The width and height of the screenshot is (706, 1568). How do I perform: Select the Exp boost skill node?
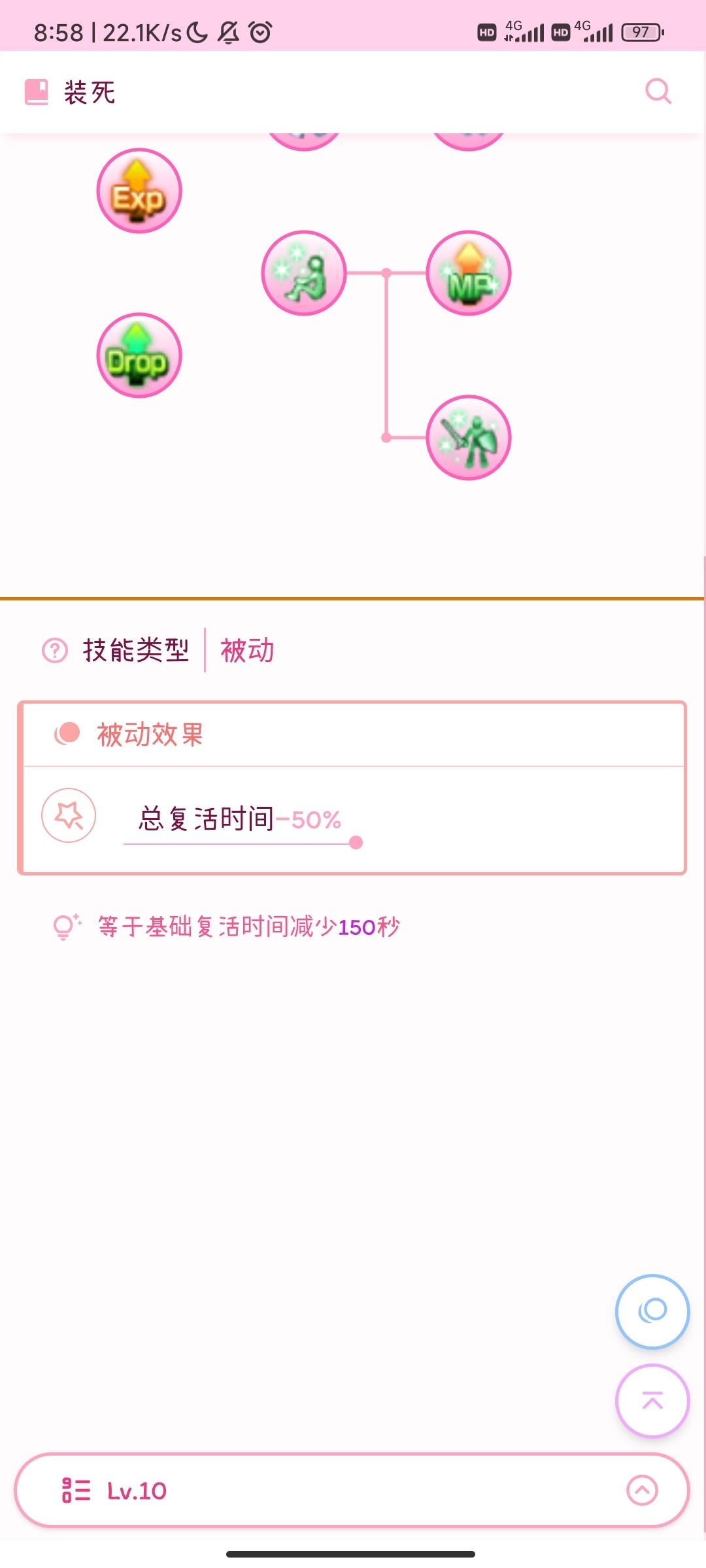(139, 191)
